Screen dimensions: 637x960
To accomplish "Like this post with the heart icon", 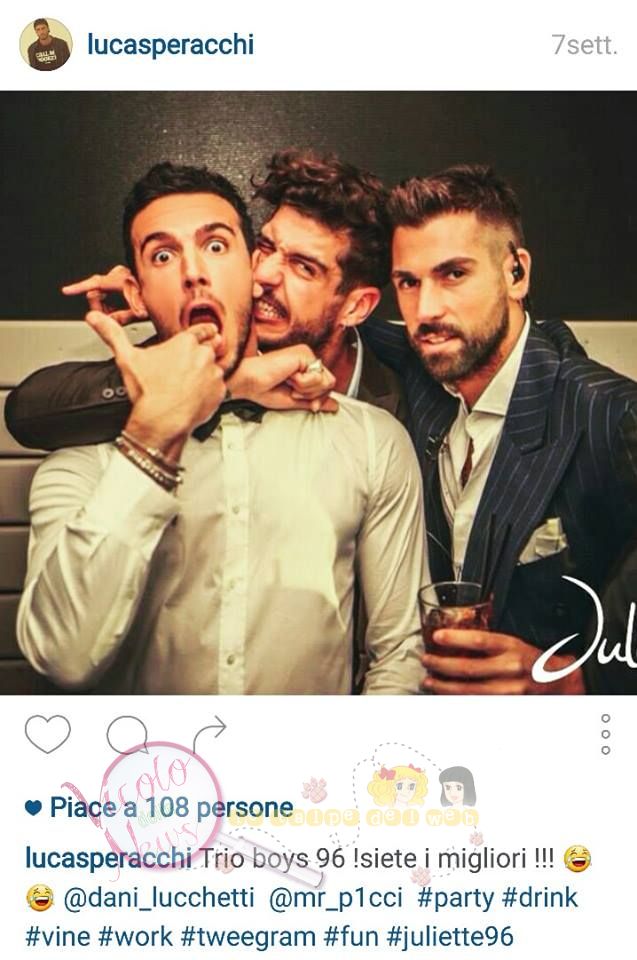I will (x=47, y=735).
